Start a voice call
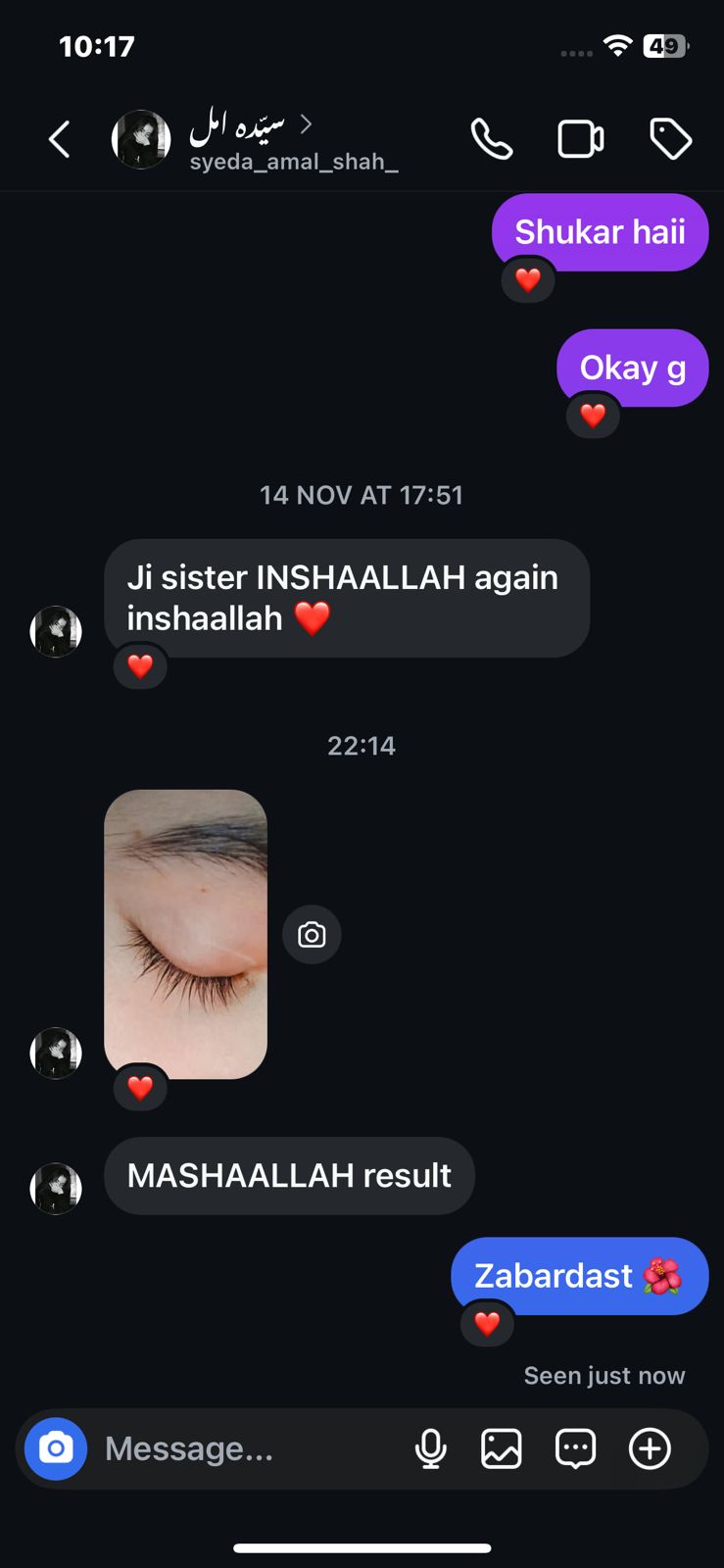The width and height of the screenshot is (724, 1568). click(492, 138)
